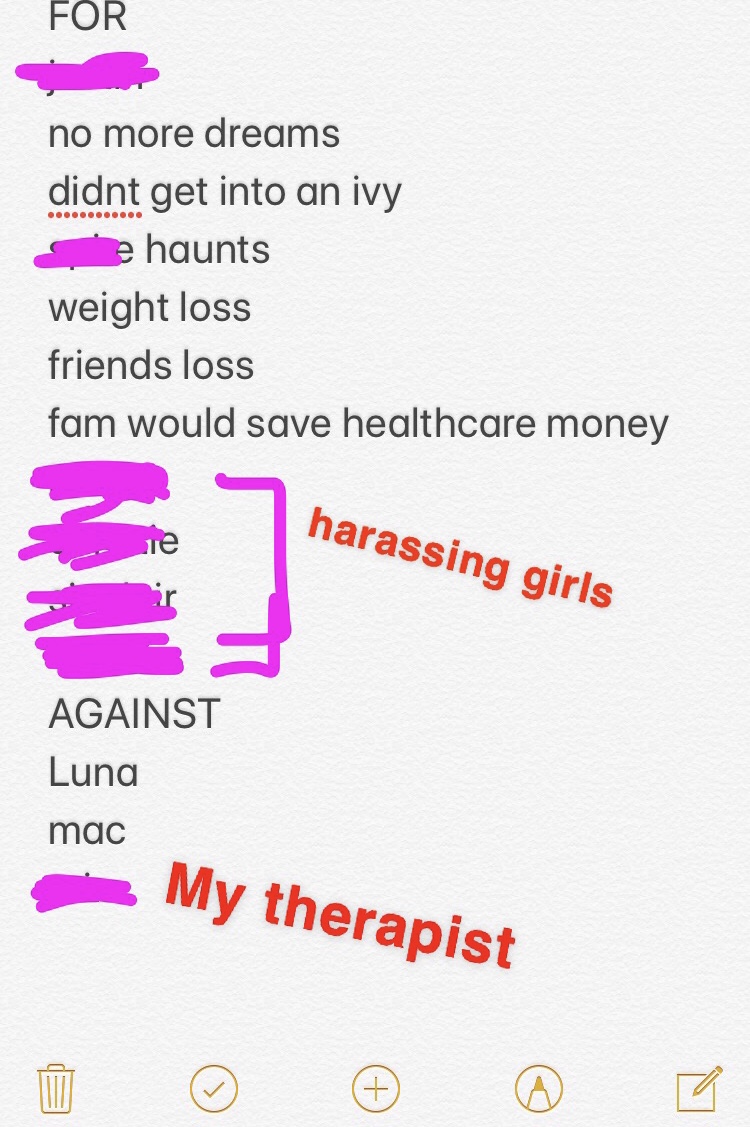Delete this note with the trash icon
The height and width of the screenshot is (1127, 750).
tap(56, 1089)
